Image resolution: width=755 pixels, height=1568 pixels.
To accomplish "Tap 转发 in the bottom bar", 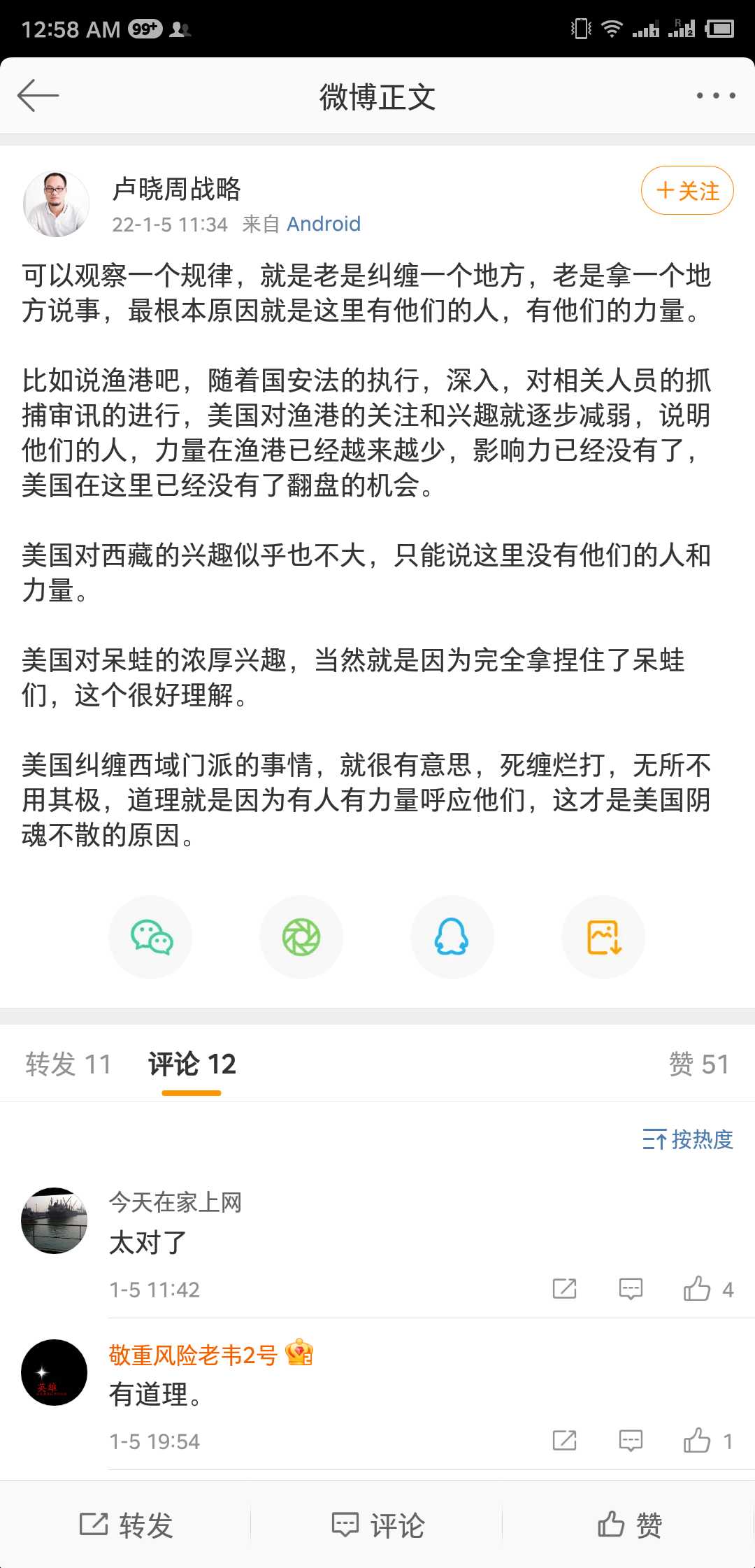I will [126, 1525].
